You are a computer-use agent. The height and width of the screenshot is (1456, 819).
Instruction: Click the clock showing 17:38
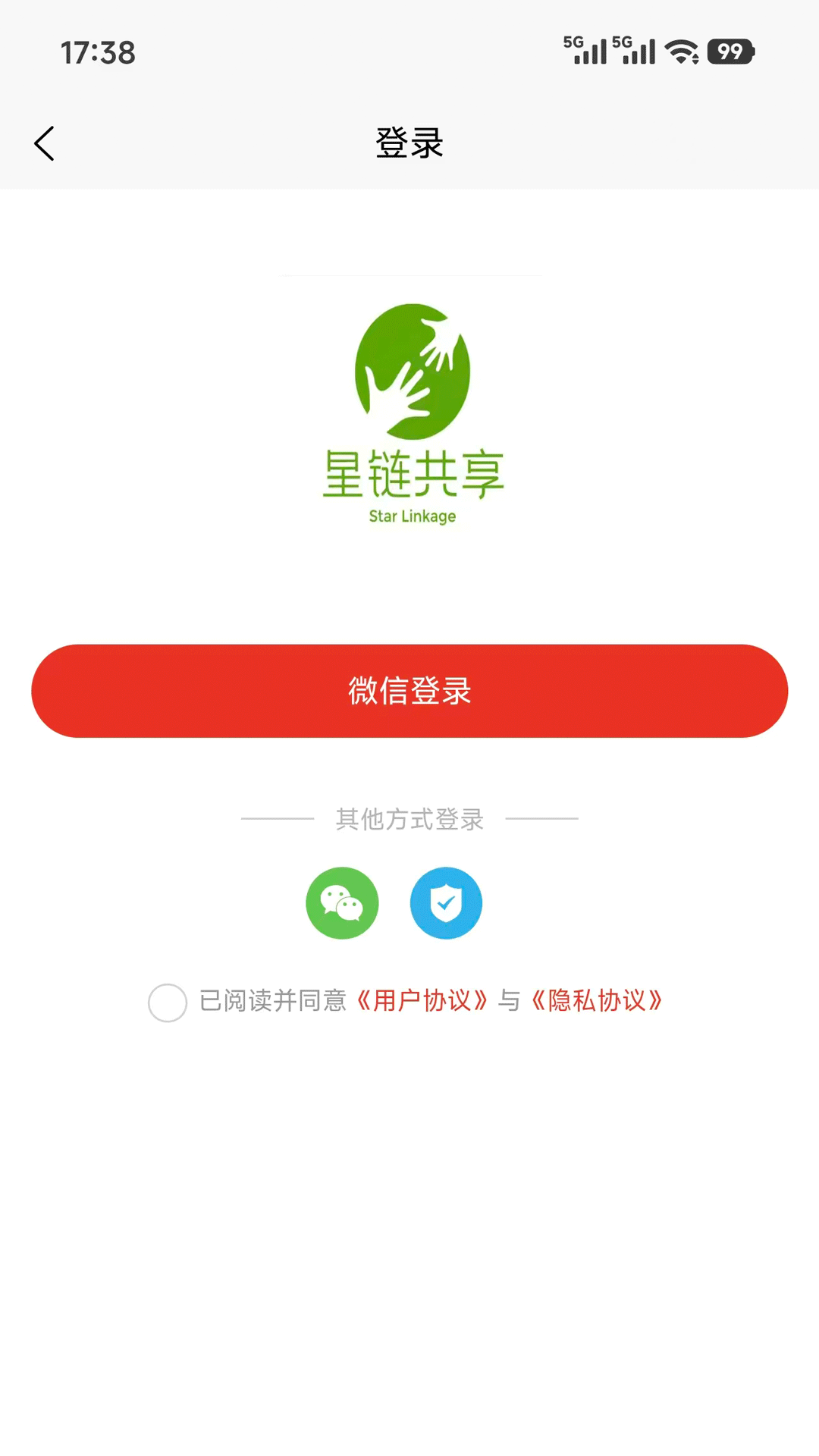coord(98,52)
